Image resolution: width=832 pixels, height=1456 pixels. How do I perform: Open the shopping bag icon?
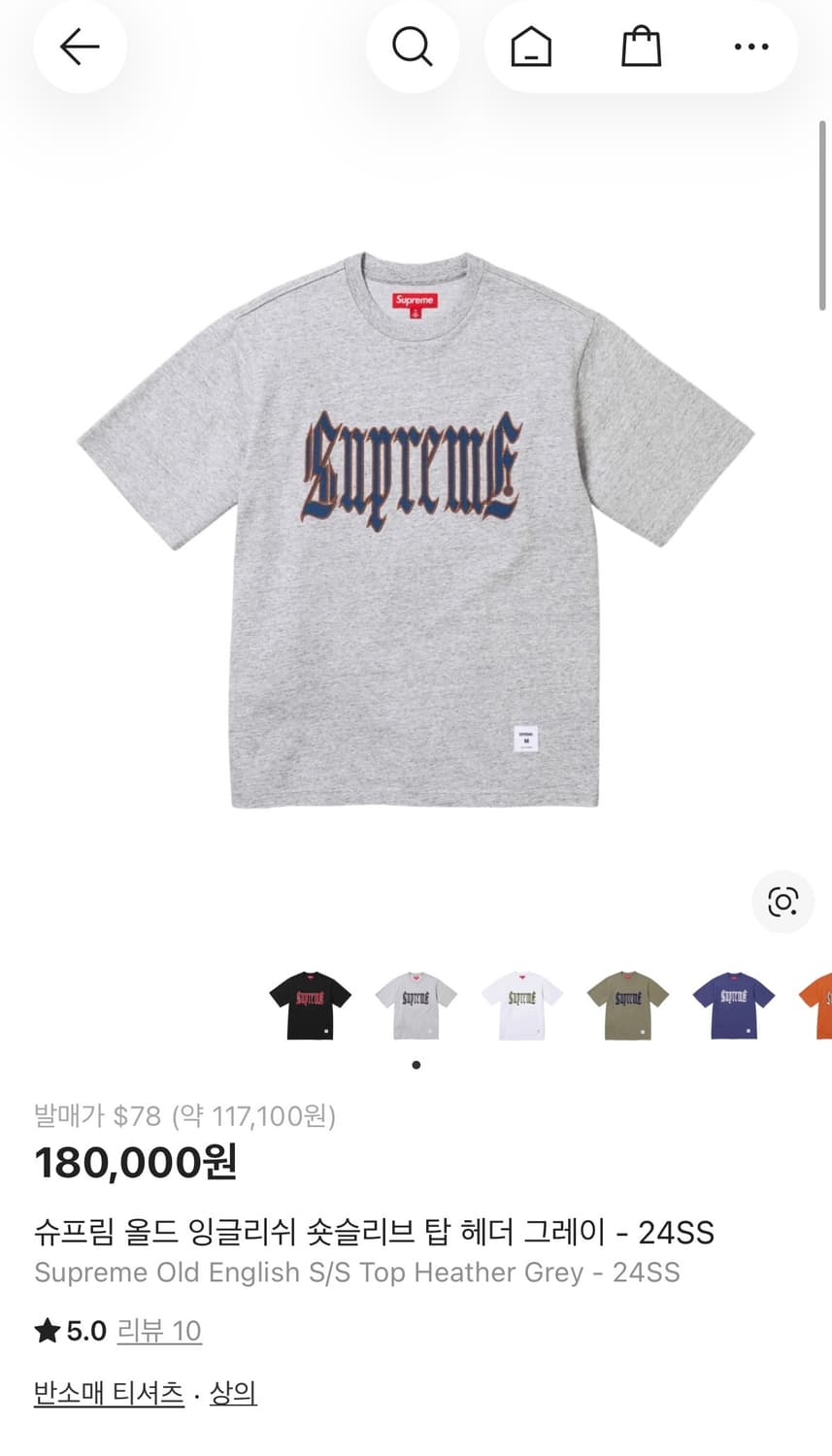point(638,46)
